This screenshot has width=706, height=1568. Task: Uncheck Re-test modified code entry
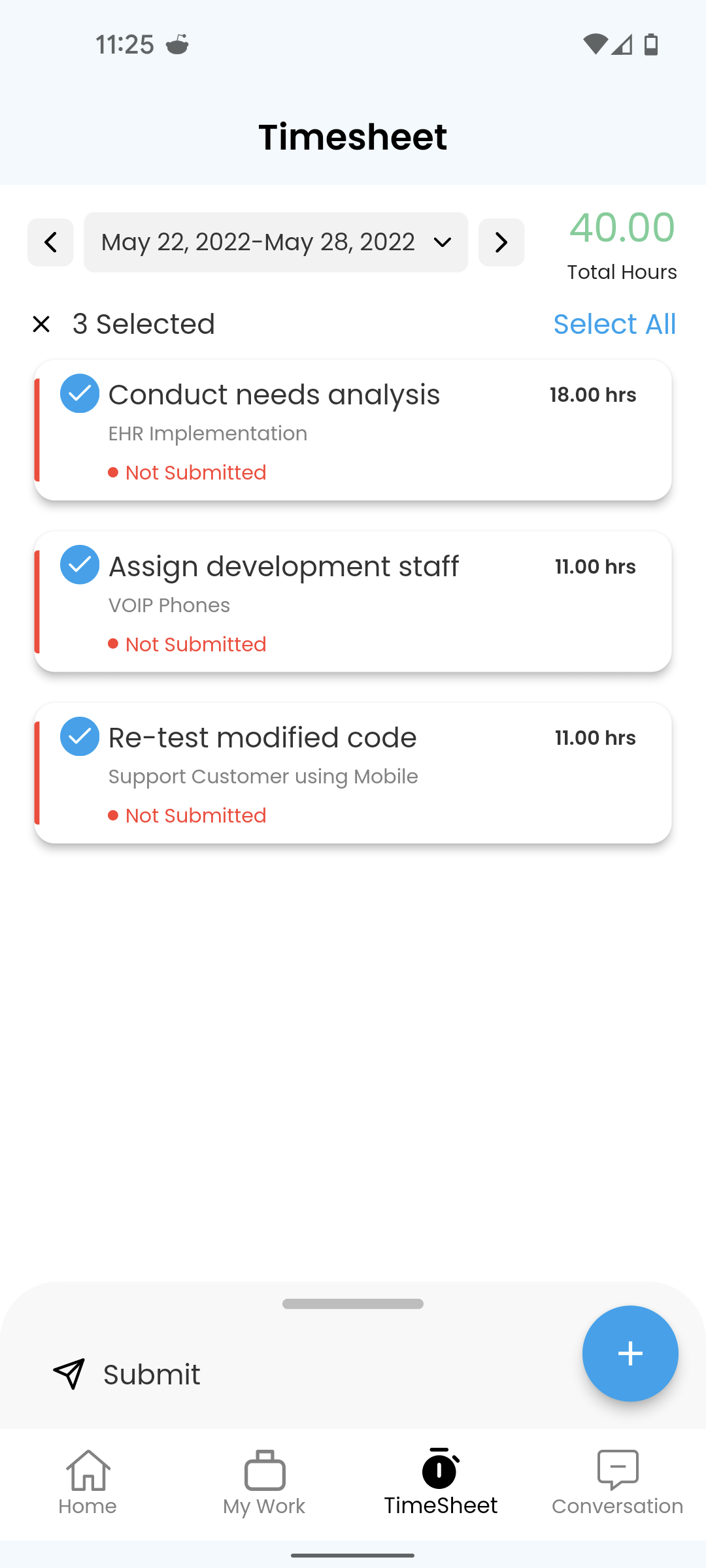80,736
